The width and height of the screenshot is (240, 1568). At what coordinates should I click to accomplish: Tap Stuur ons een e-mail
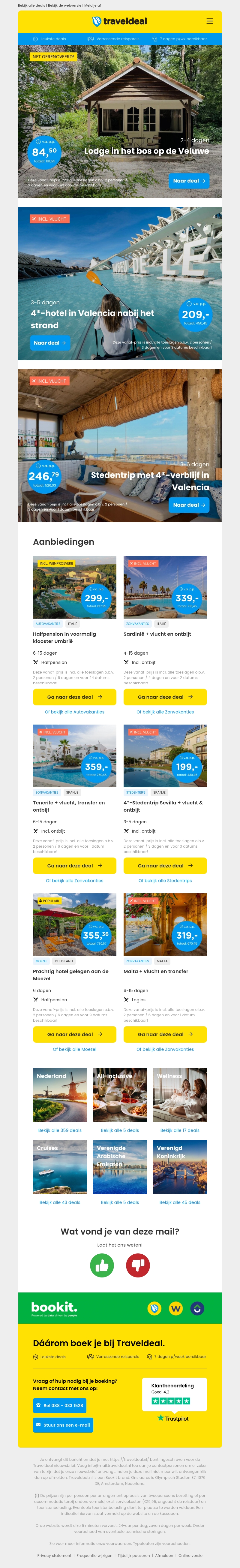(x=63, y=1425)
